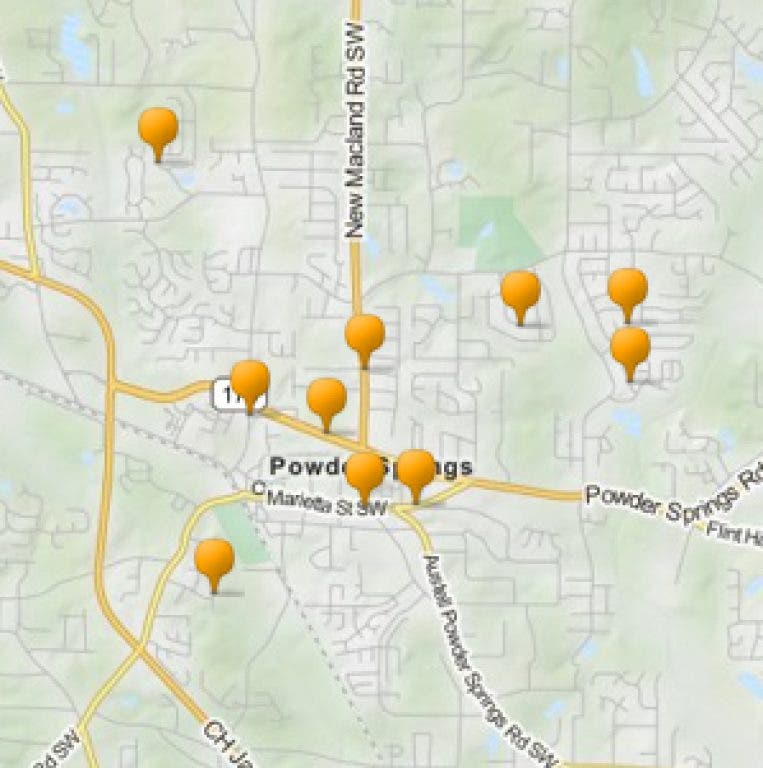Pick the pin between route shield and New Macland Rd
Image resolution: width=763 pixels, height=768 pixels.
326,398
